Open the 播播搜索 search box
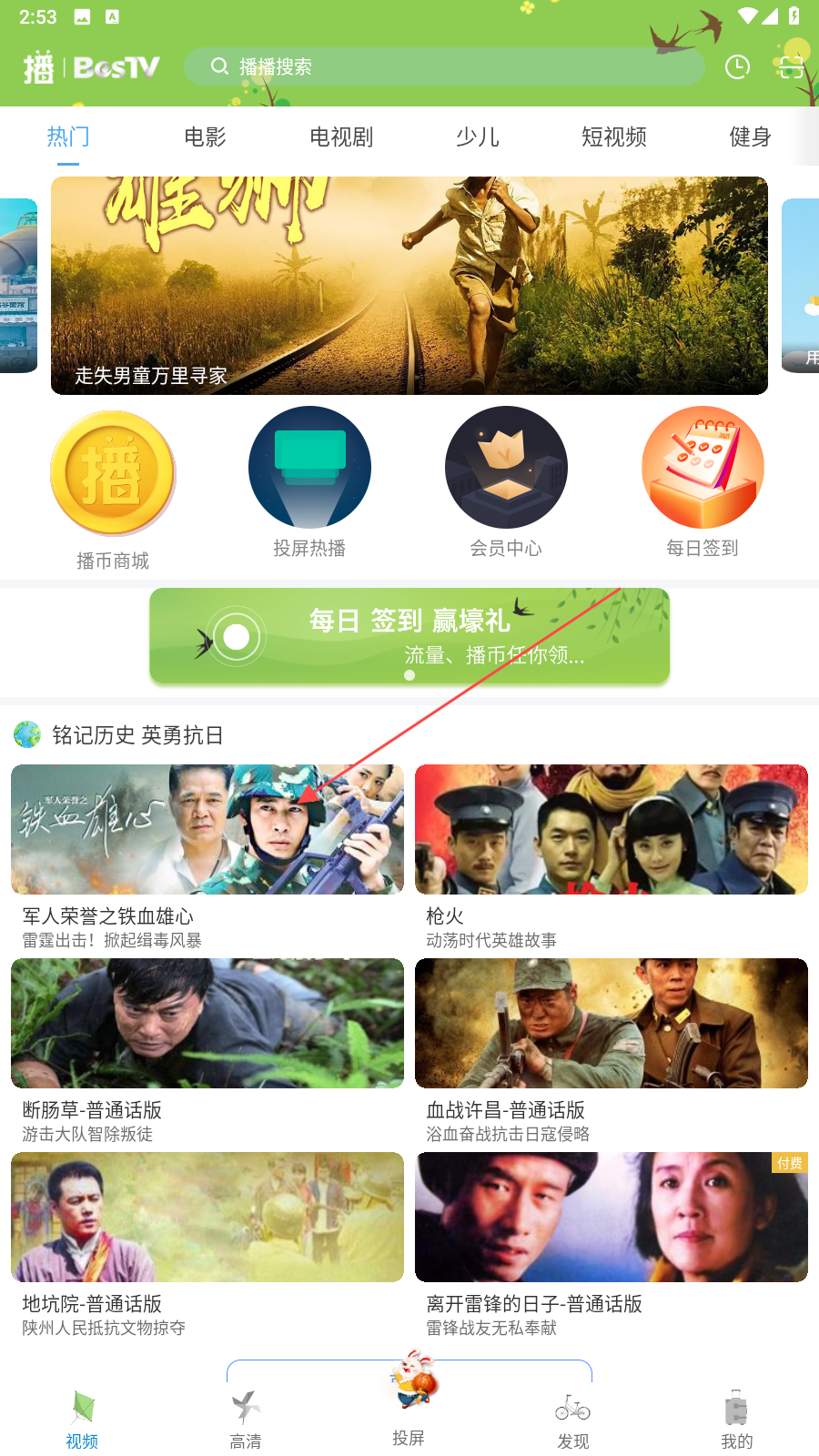Image resolution: width=819 pixels, height=1456 pixels. click(x=444, y=66)
